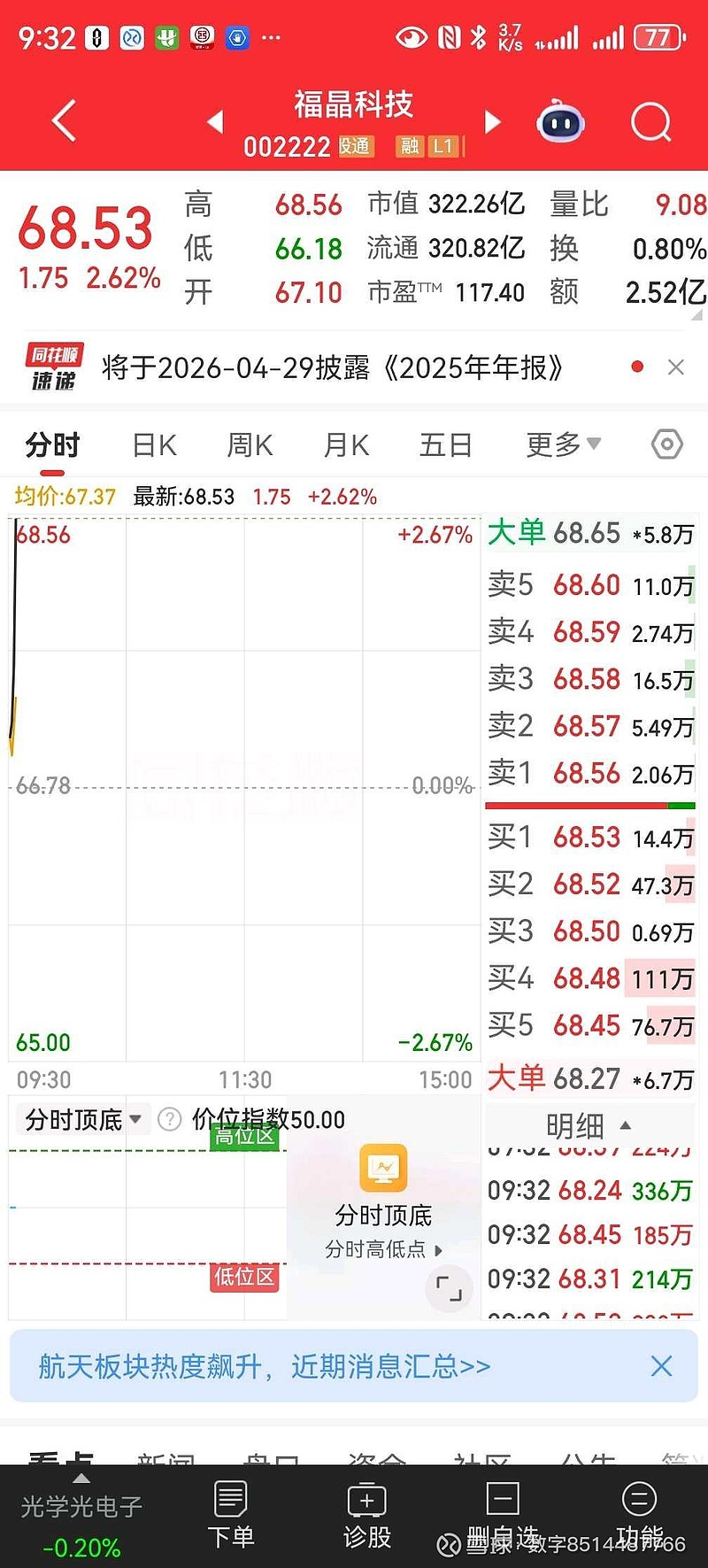This screenshot has height=1568, width=708.
Task: Tap the back arrow to exit stock page
Action: coord(62,120)
